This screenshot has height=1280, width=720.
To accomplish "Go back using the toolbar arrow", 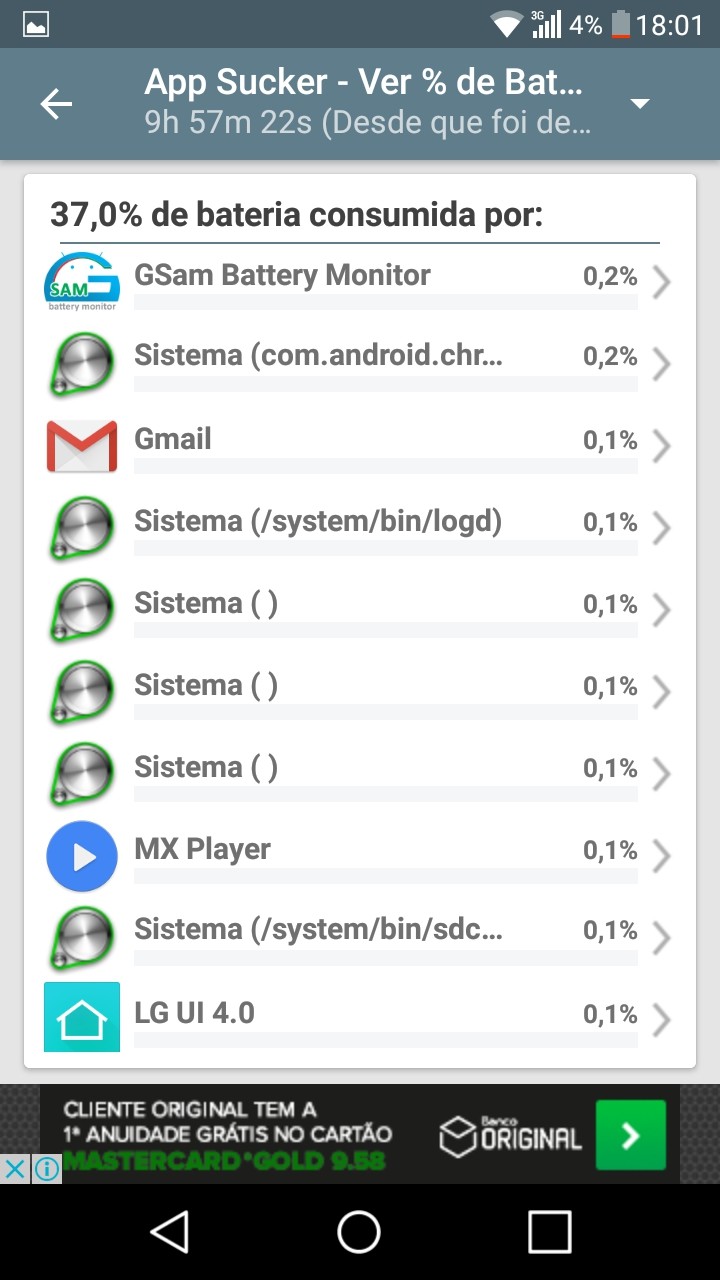I will coord(56,104).
